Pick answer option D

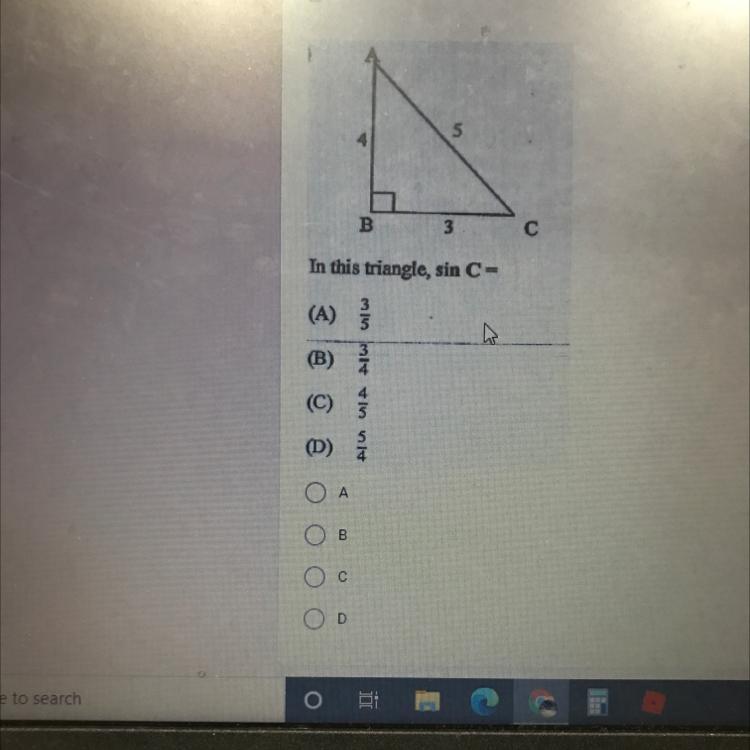tap(314, 618)
